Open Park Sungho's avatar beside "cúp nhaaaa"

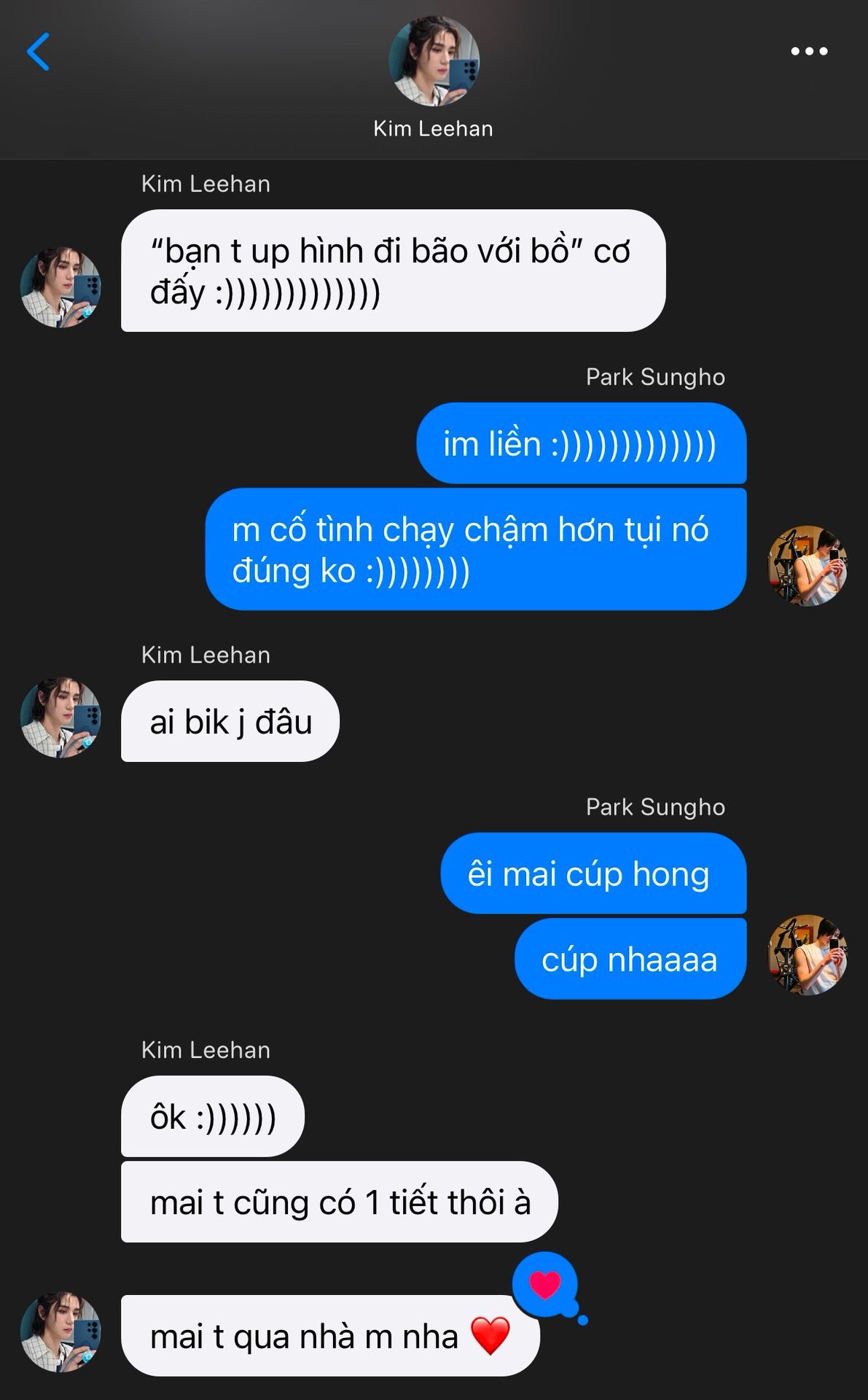(x=808, y=954)
